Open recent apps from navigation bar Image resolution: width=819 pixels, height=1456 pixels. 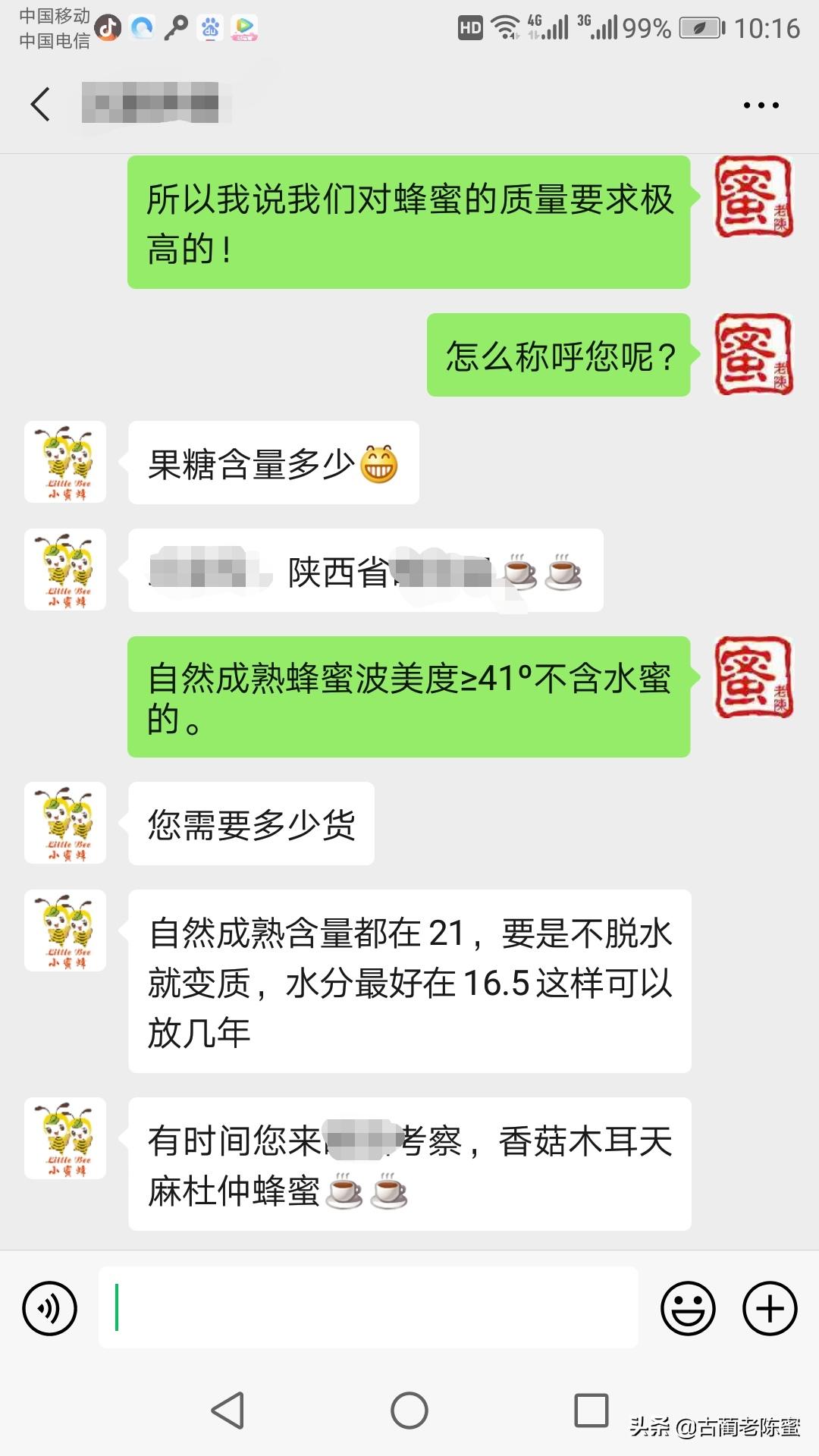pos(591,1410)
